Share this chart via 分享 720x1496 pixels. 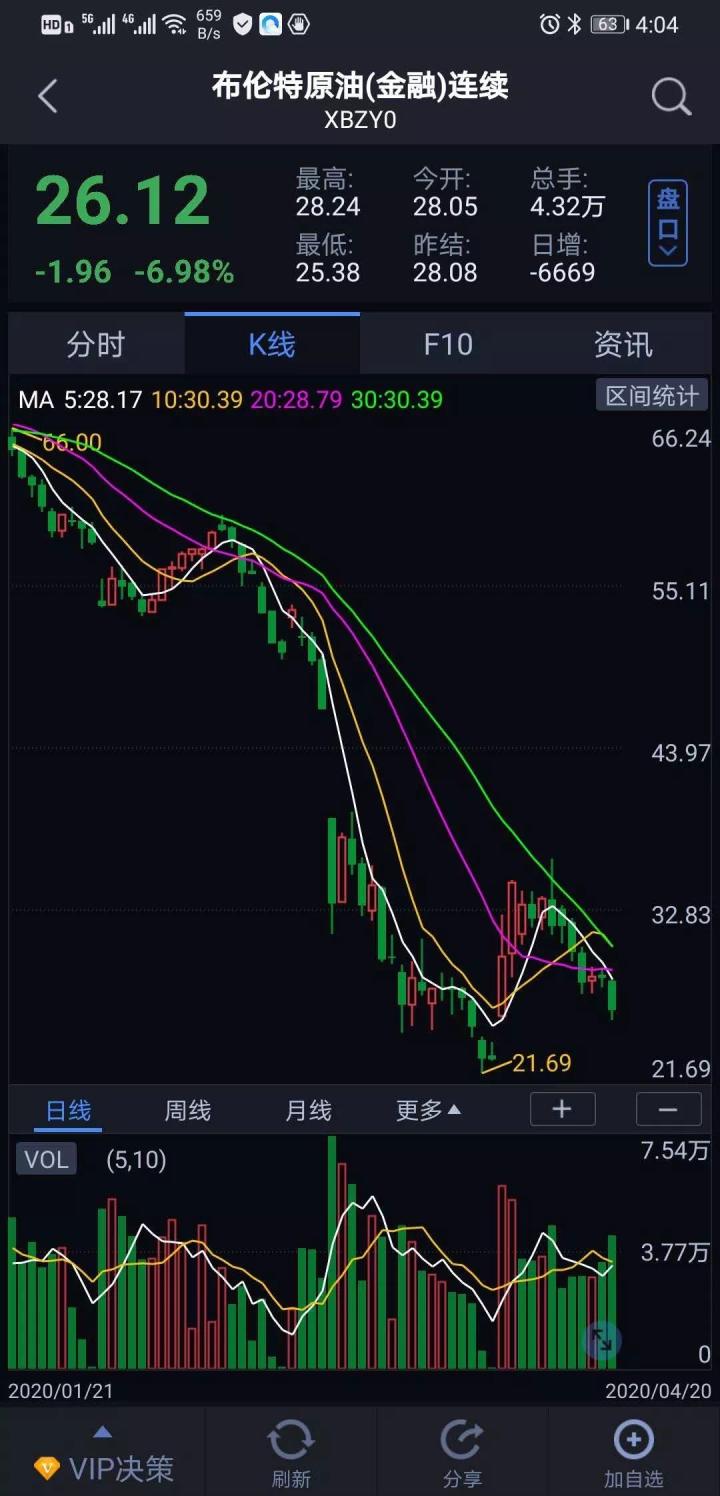[462, 1454]
